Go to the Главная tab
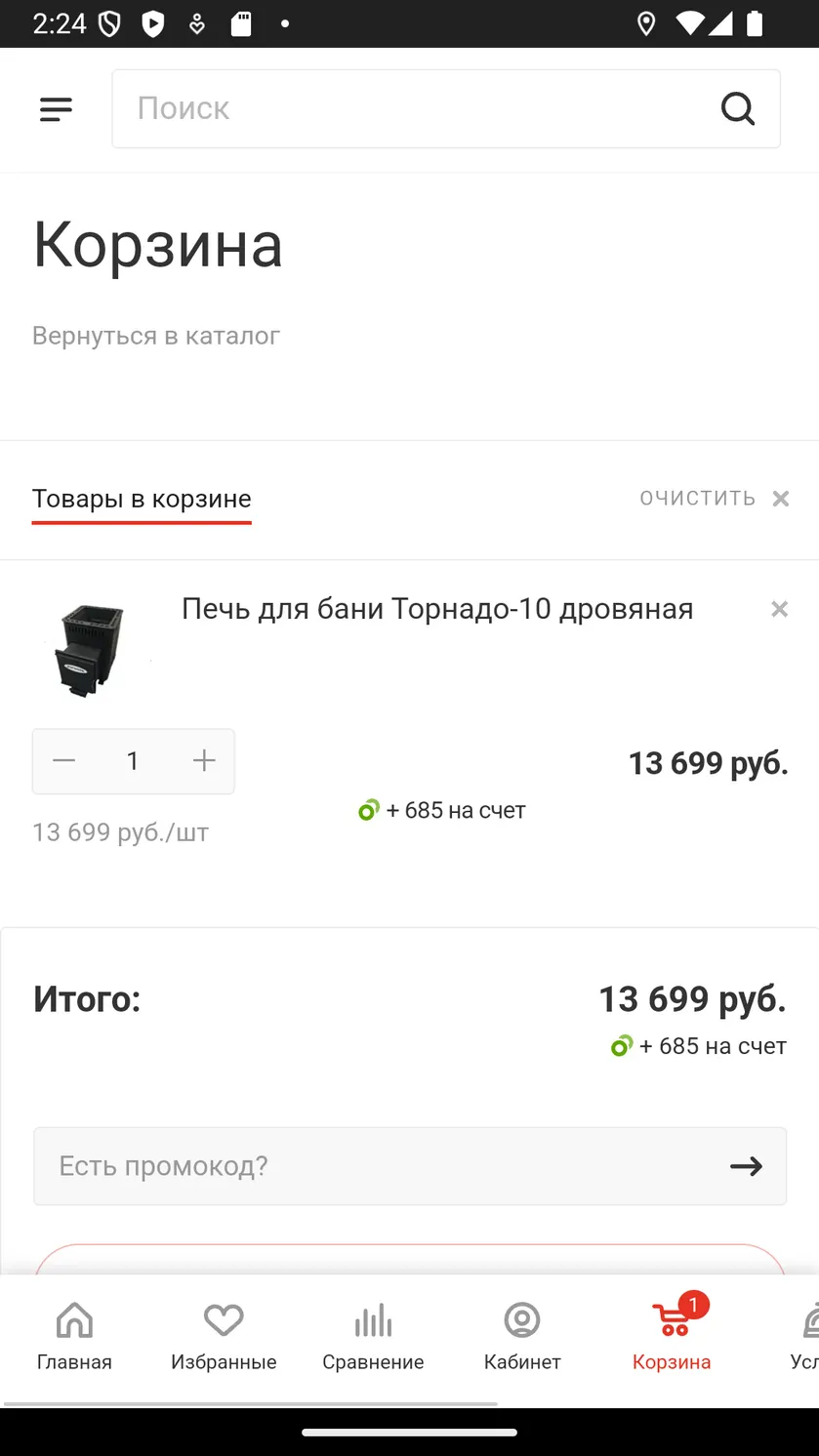This screenshot has width=819, height=1456. coord(74,1337)
